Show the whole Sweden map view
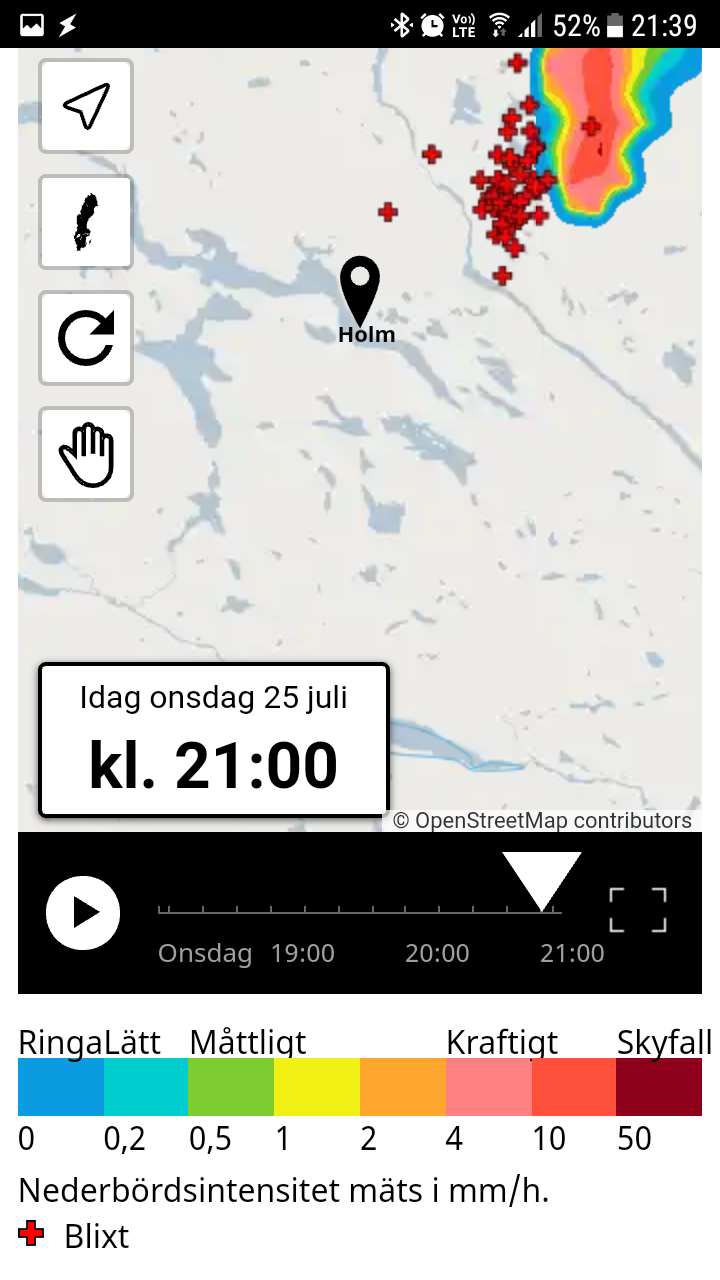The width and height of the screenshot is (720, 1280). click(86, 222)
